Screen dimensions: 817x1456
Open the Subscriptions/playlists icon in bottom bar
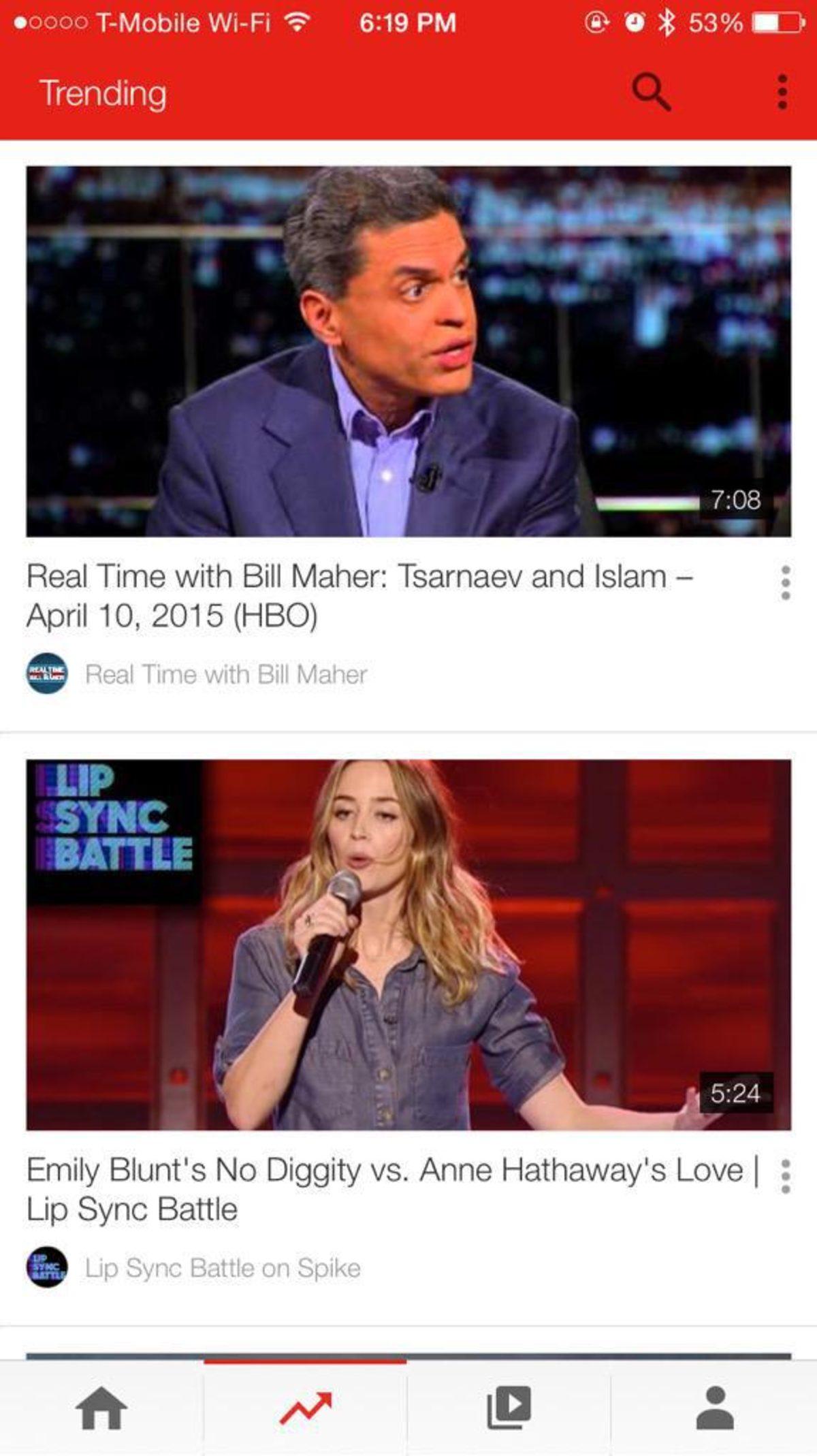[510, 1406]
